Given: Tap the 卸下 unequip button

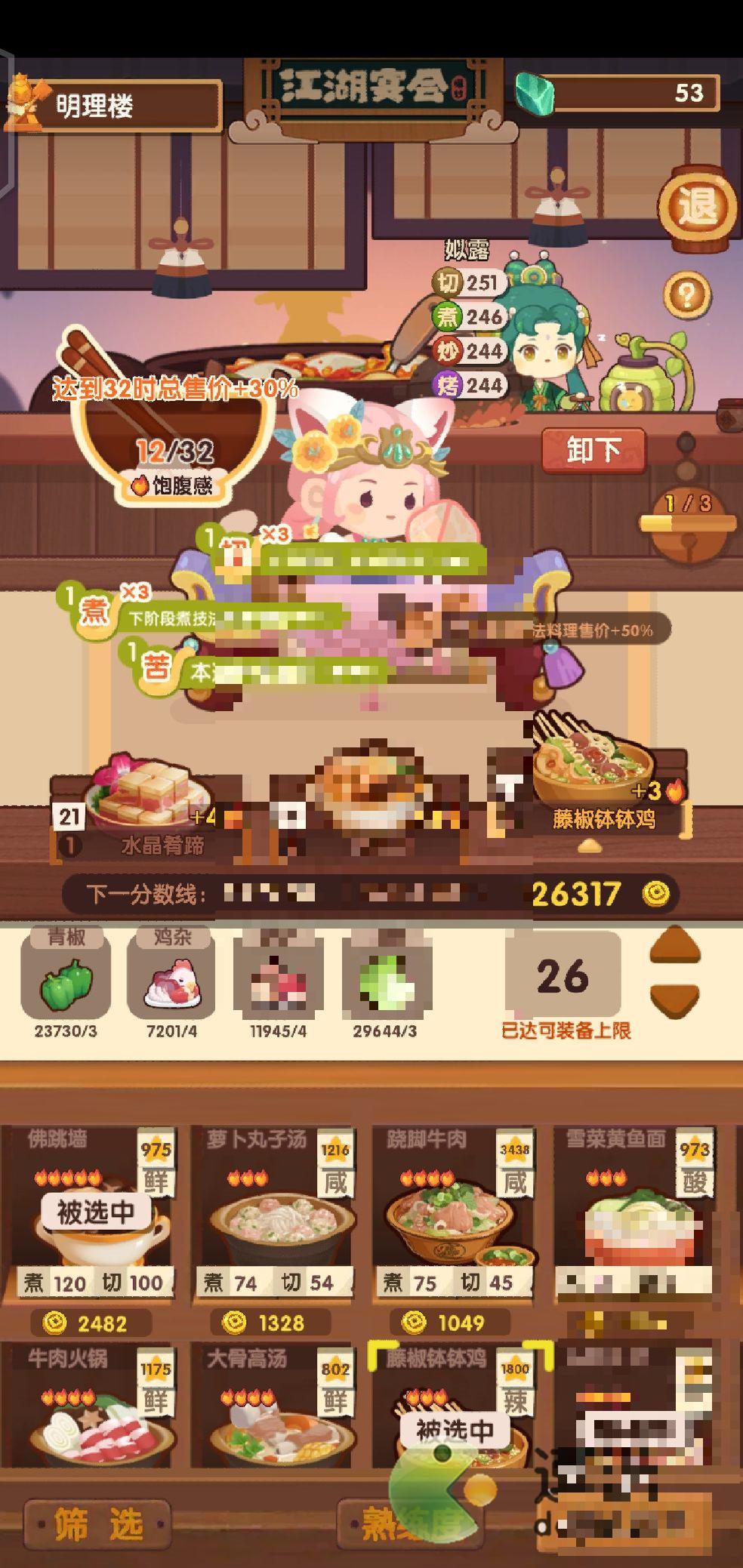Looking at the screenshot, I should tap(593, 451).
